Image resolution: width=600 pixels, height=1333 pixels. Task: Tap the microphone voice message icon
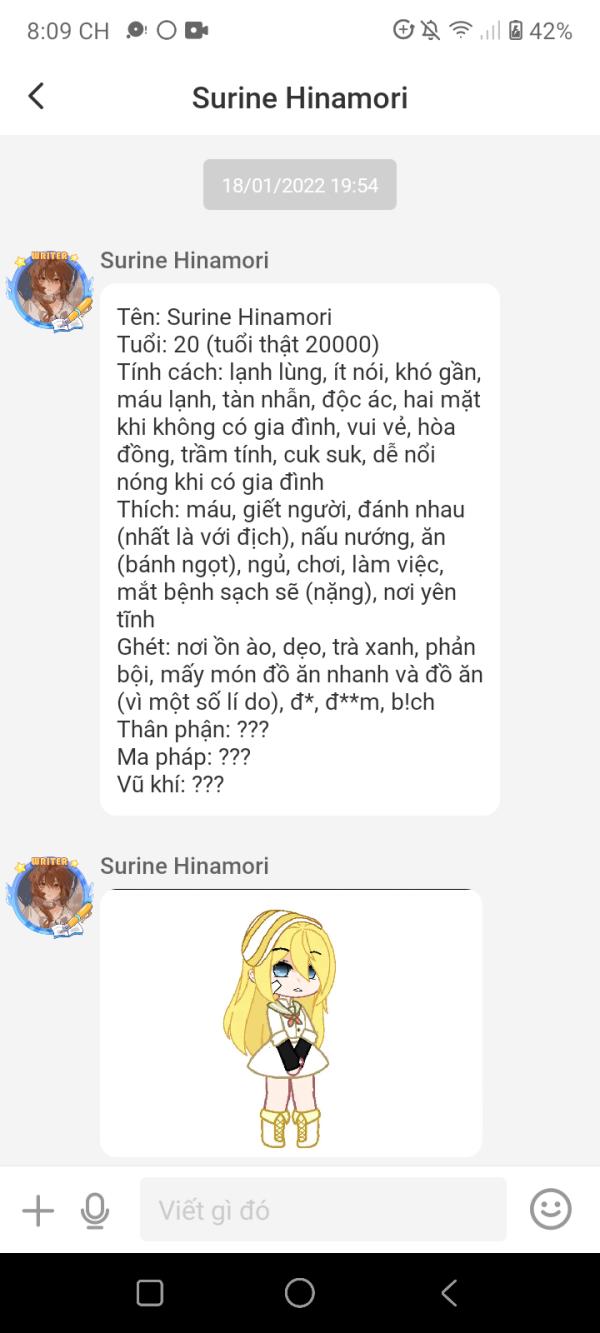tap(95, 1210)
